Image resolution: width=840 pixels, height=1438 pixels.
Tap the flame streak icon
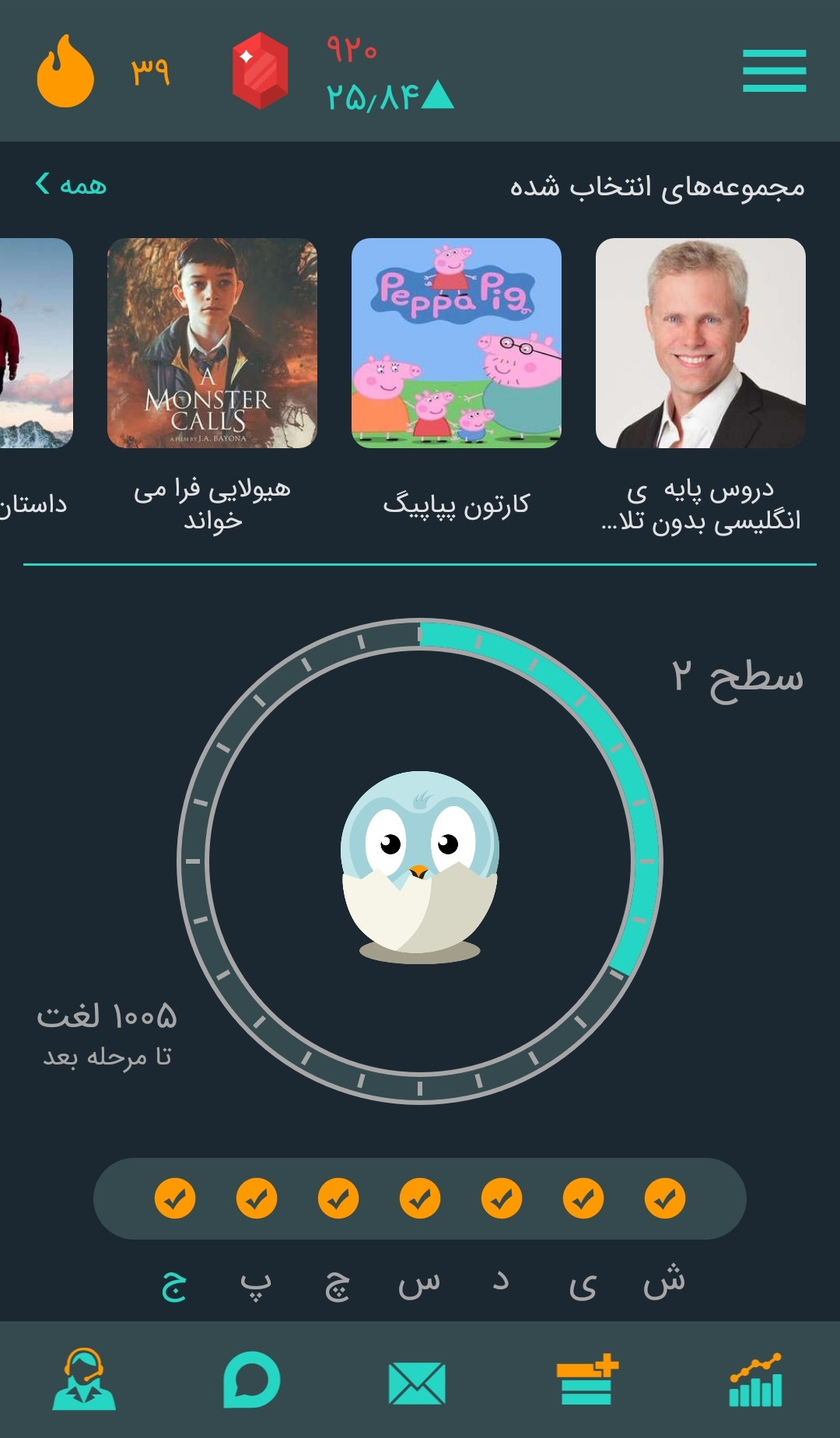pyautogui.click(x=65, y=71)
